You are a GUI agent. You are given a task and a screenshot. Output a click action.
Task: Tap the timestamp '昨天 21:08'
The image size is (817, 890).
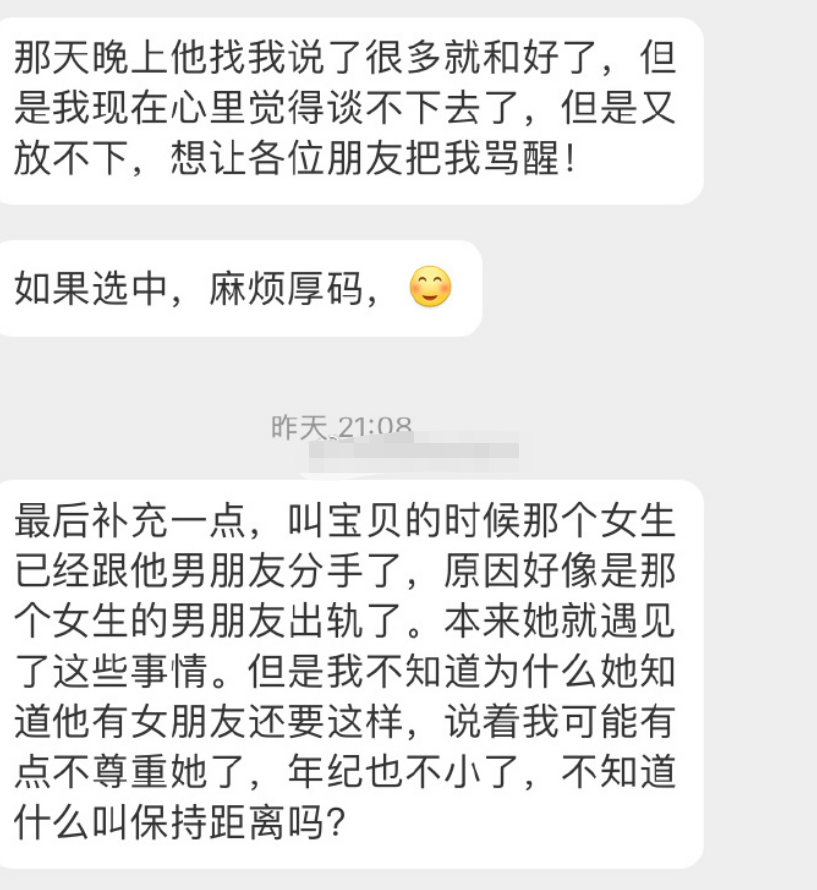pos(340,422)
